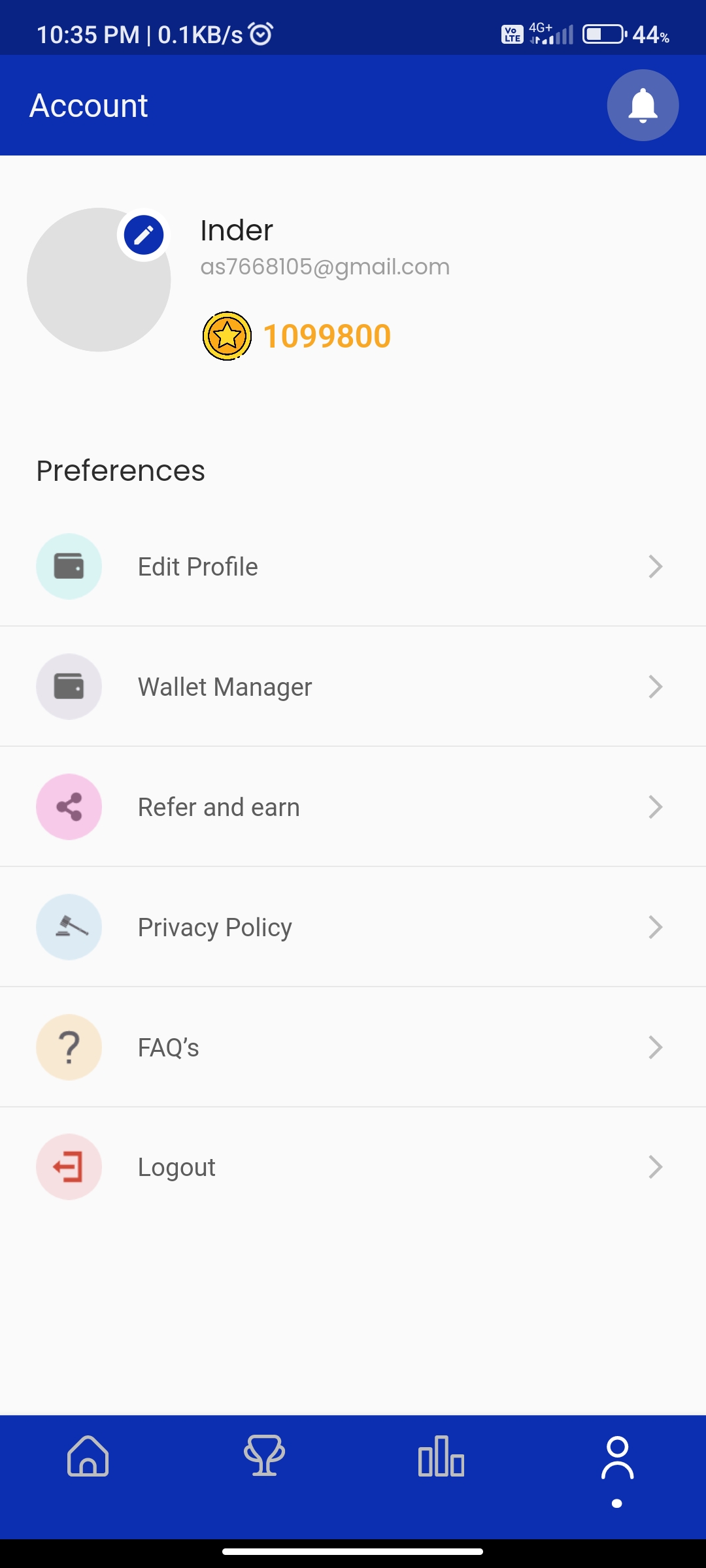Open Refer and earn
This screenshot has width=706, height=1568.
(x=353, y=807)
